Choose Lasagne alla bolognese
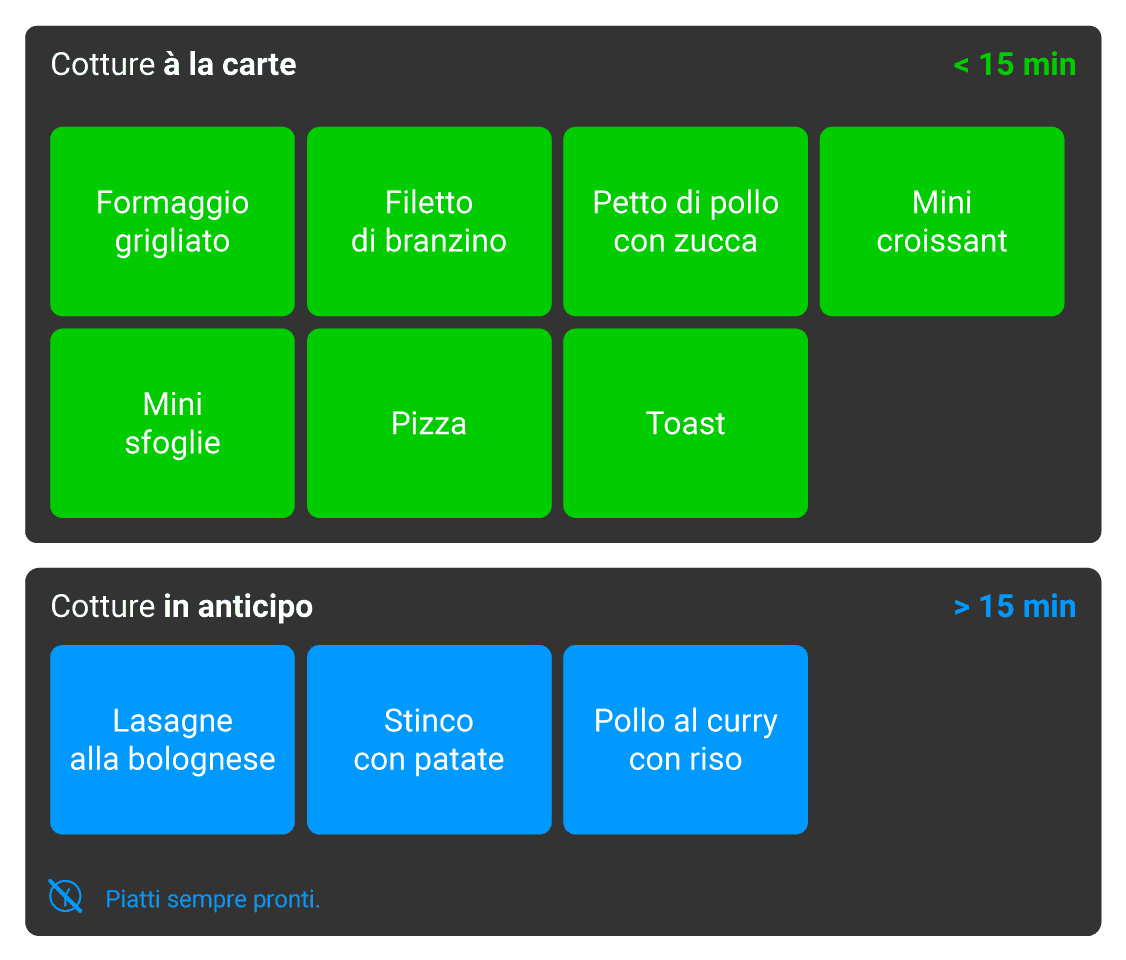 (x=172, y=739)
